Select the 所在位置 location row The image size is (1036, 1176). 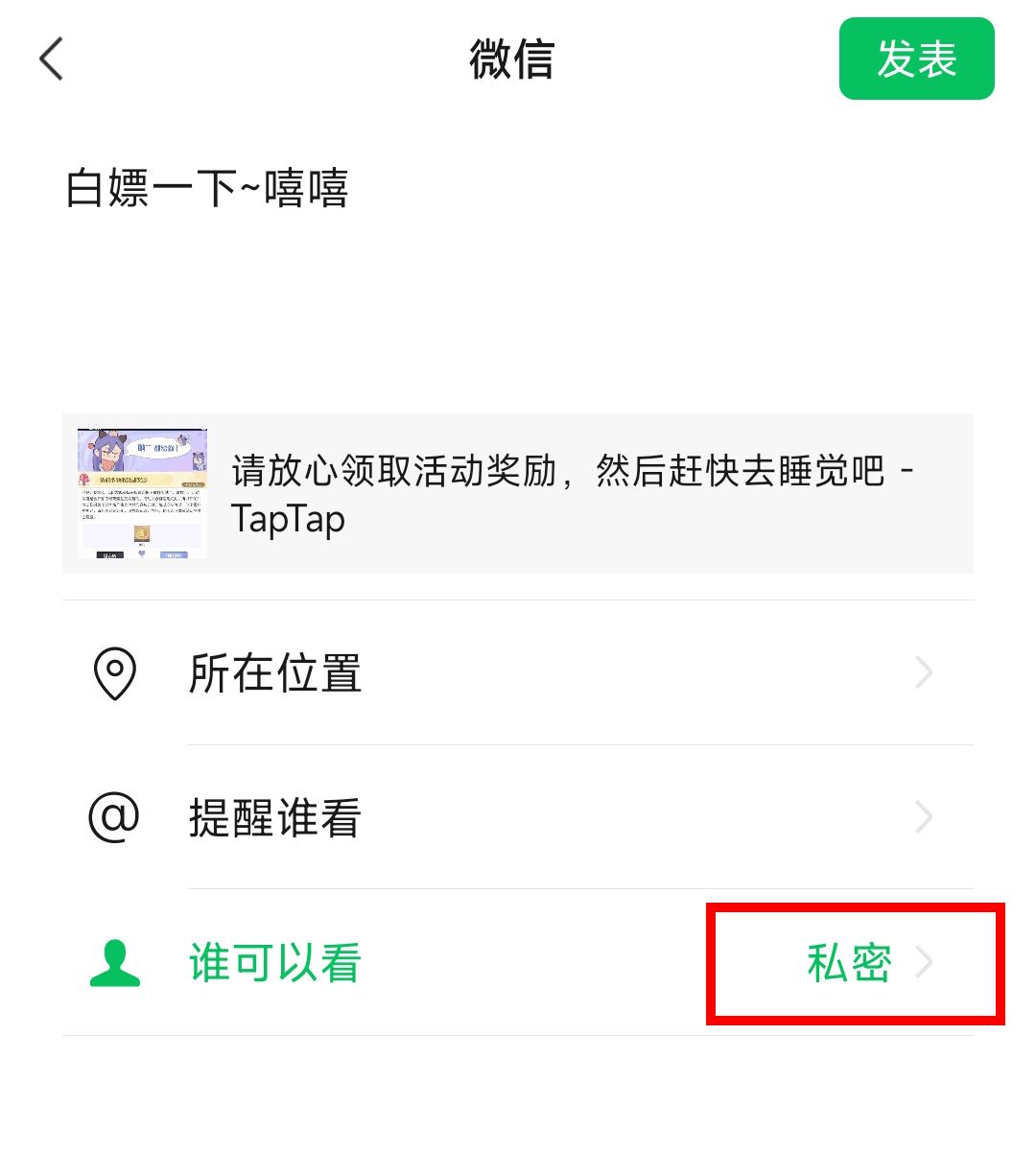point(273,673)
